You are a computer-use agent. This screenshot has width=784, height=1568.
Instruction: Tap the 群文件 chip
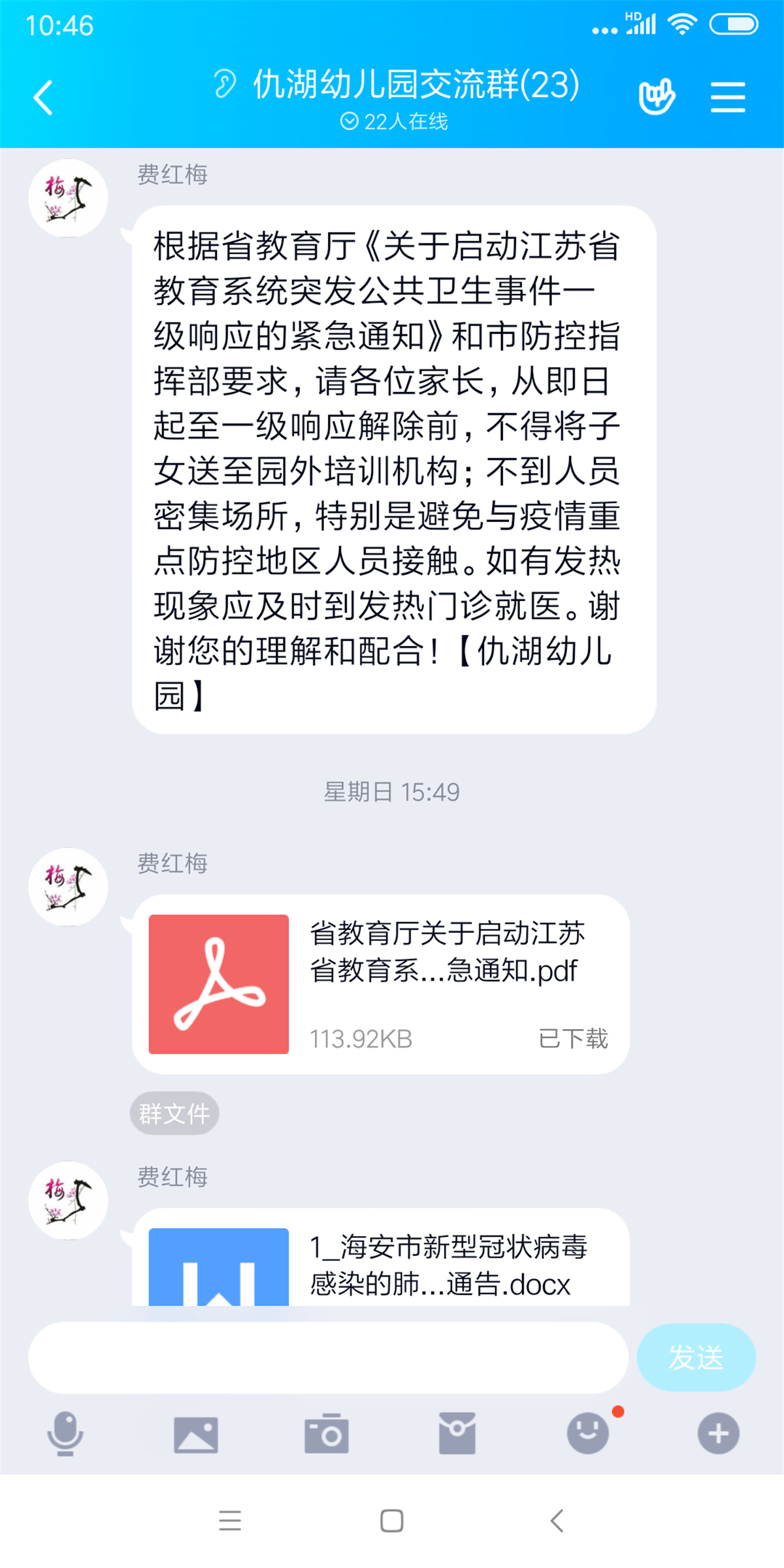[174, 1113]
